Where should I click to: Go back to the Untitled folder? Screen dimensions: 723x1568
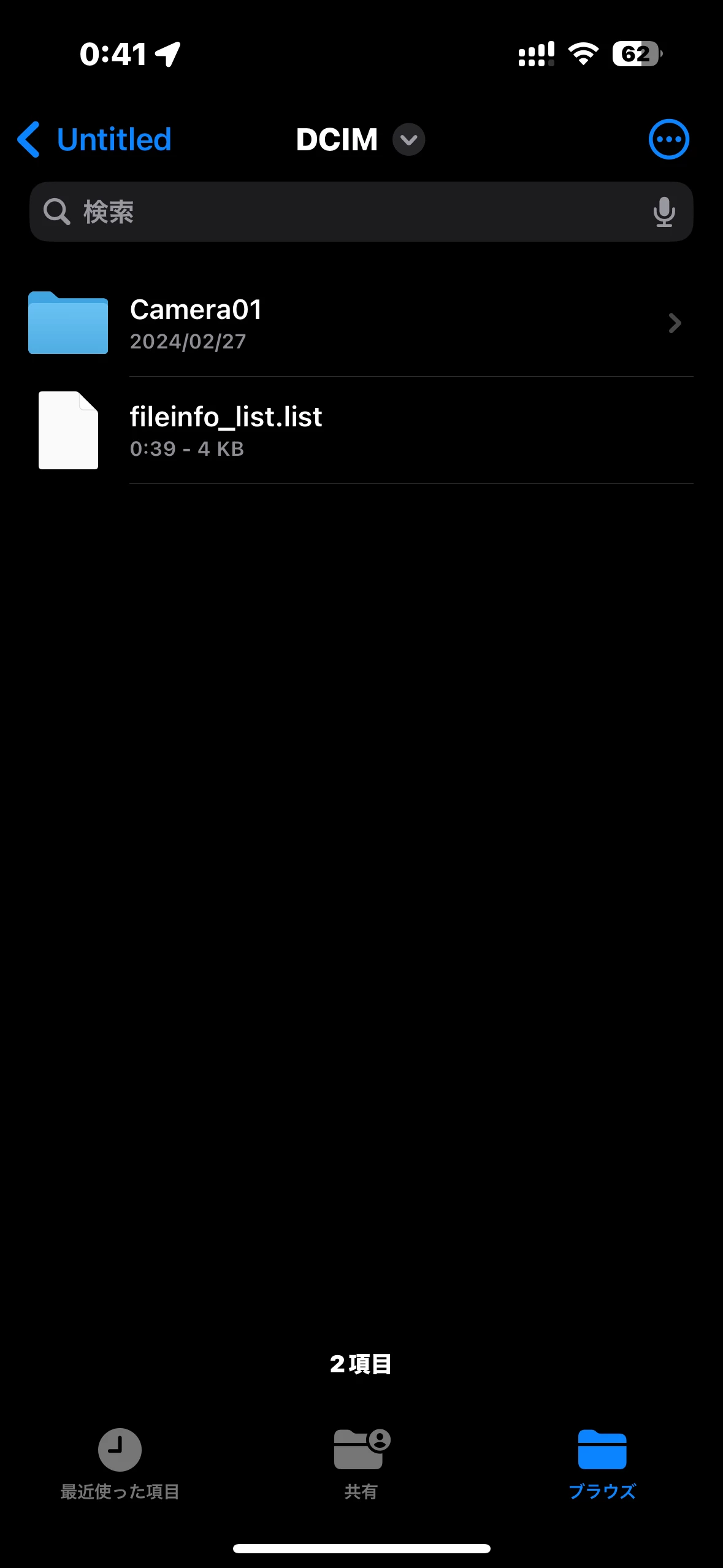coord(95,140)
